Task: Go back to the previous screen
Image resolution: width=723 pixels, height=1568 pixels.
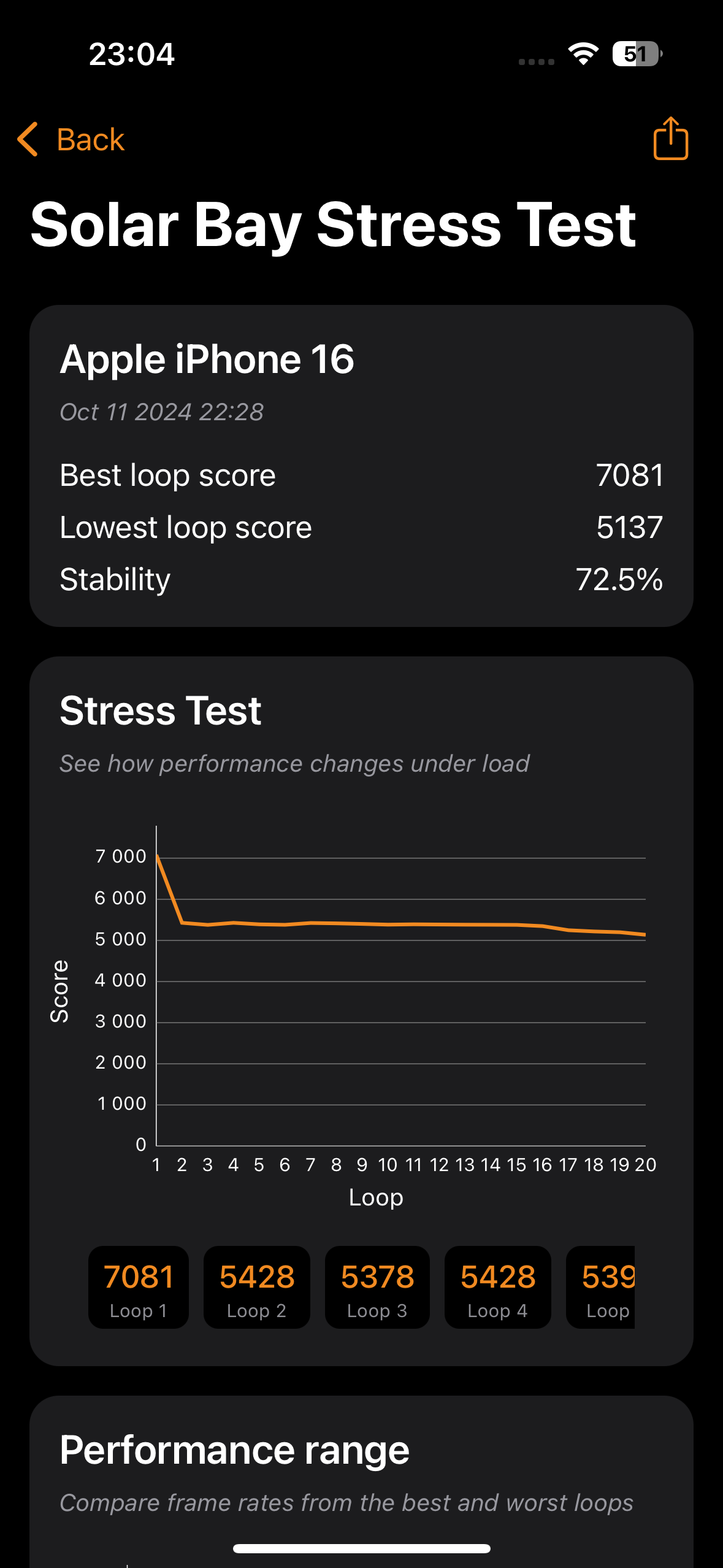Action: [x=71, y=139]
